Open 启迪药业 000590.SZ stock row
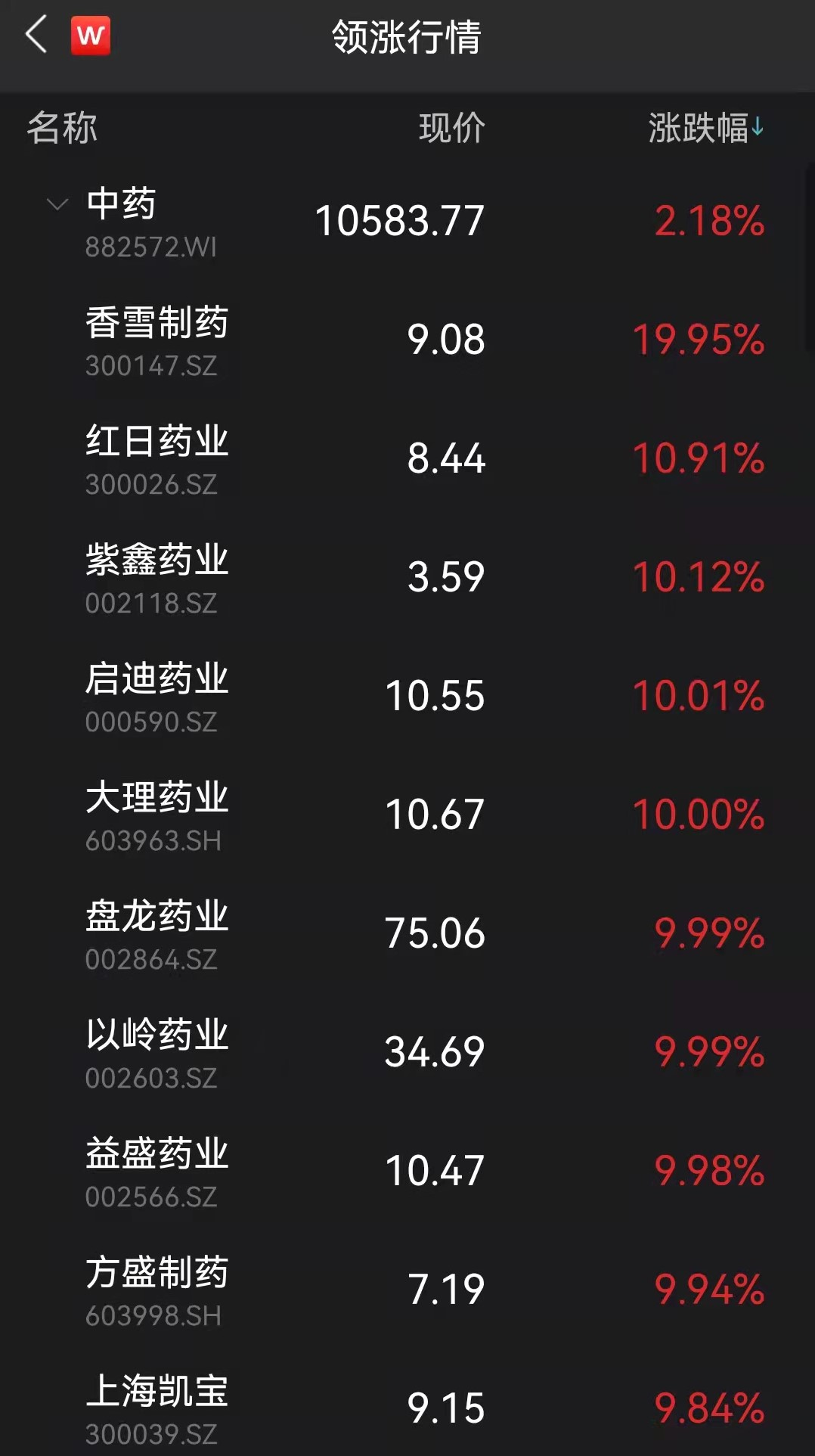The image size is (815, 1456). (x=407, y=696)
